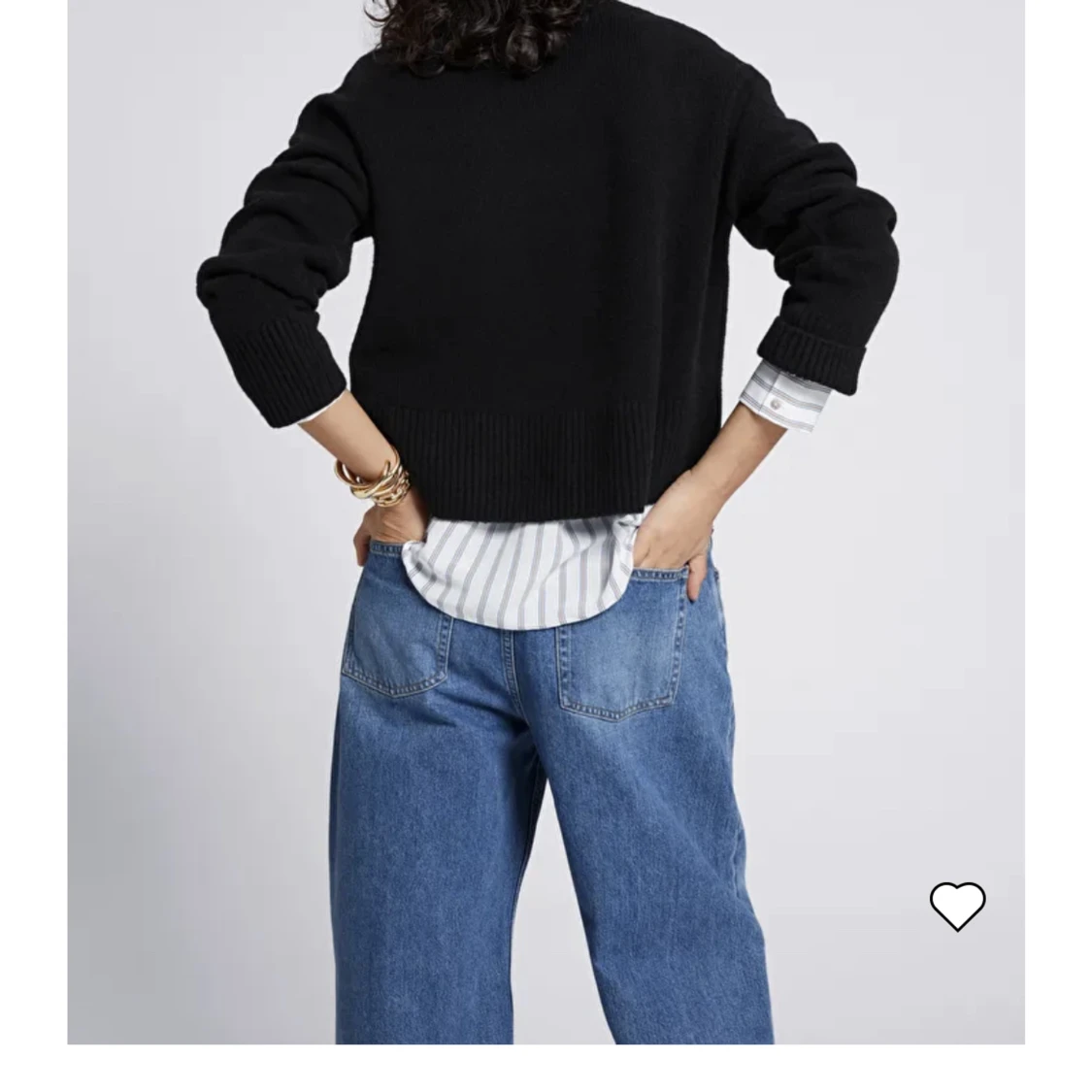The width and height of the screenshot is (1092, 1092).
Task: Add this sweater to favorites with the heart icon
Action: click(x=957, y=905)
